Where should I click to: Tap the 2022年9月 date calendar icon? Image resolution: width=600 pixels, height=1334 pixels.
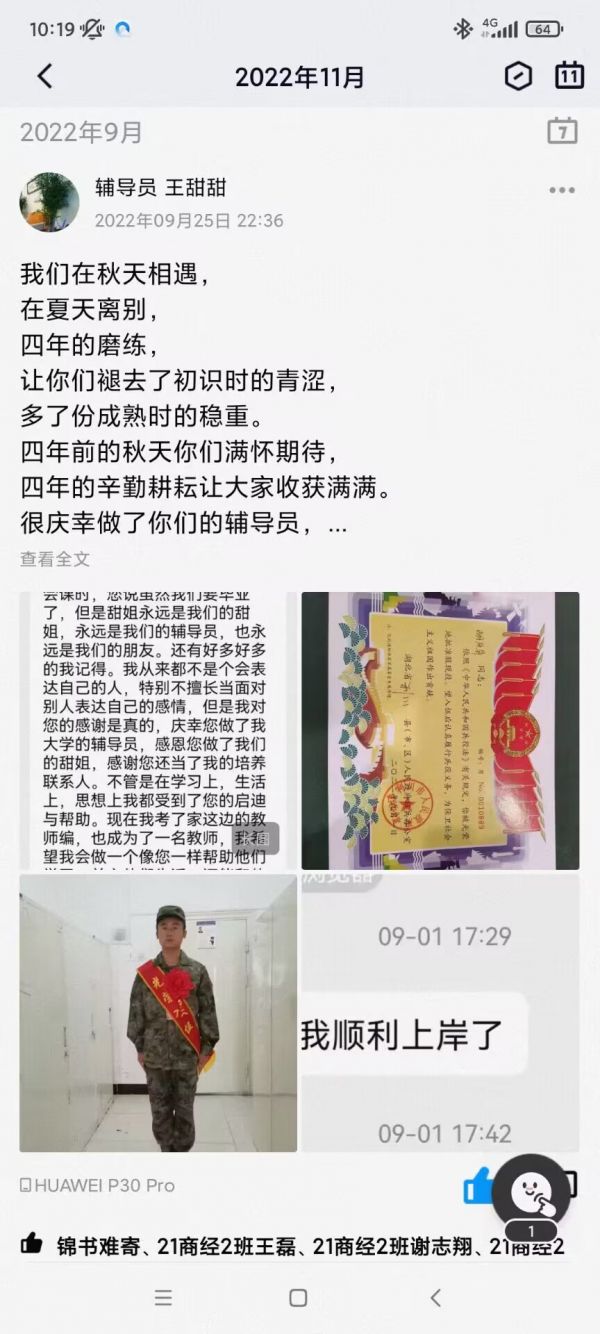coord(562,131)
